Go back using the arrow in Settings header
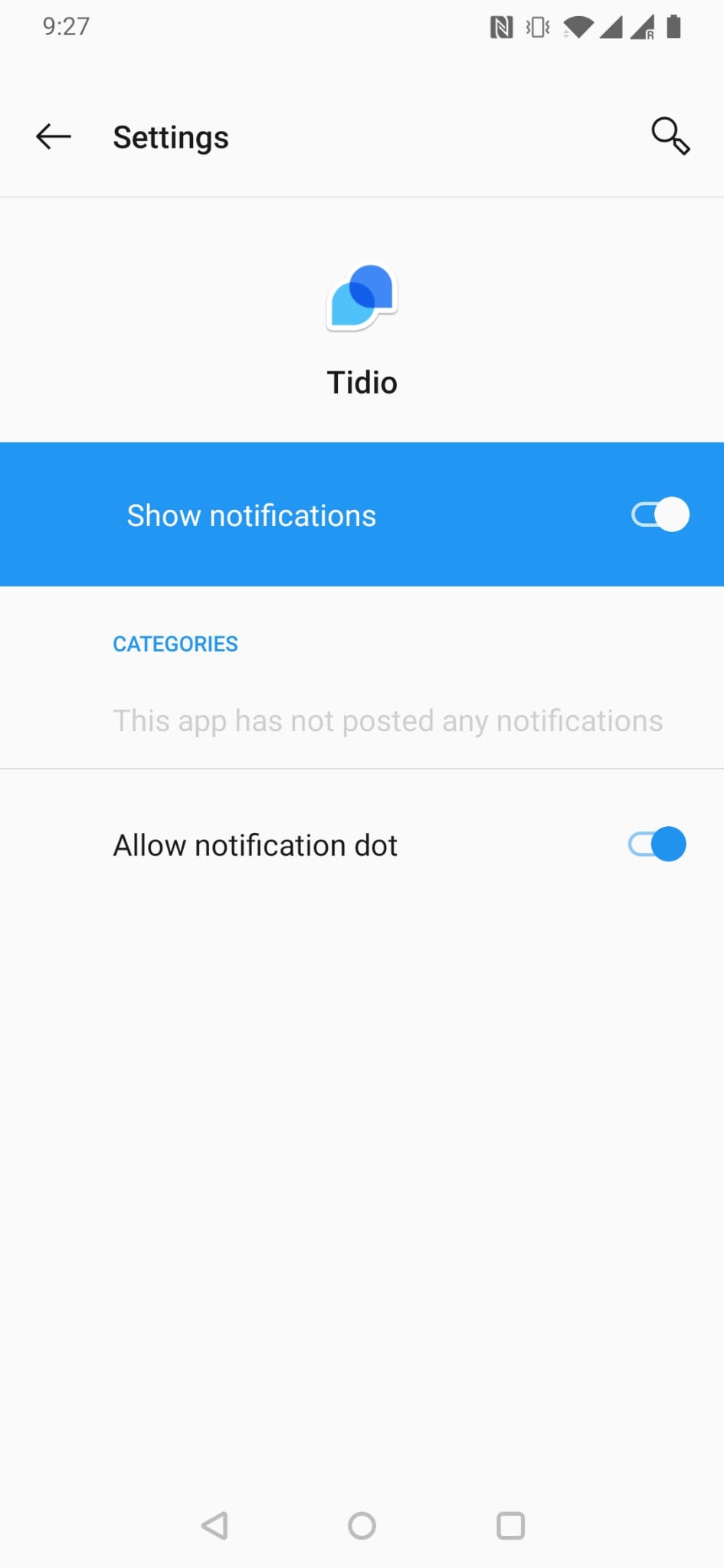 (x=54, y=137)
